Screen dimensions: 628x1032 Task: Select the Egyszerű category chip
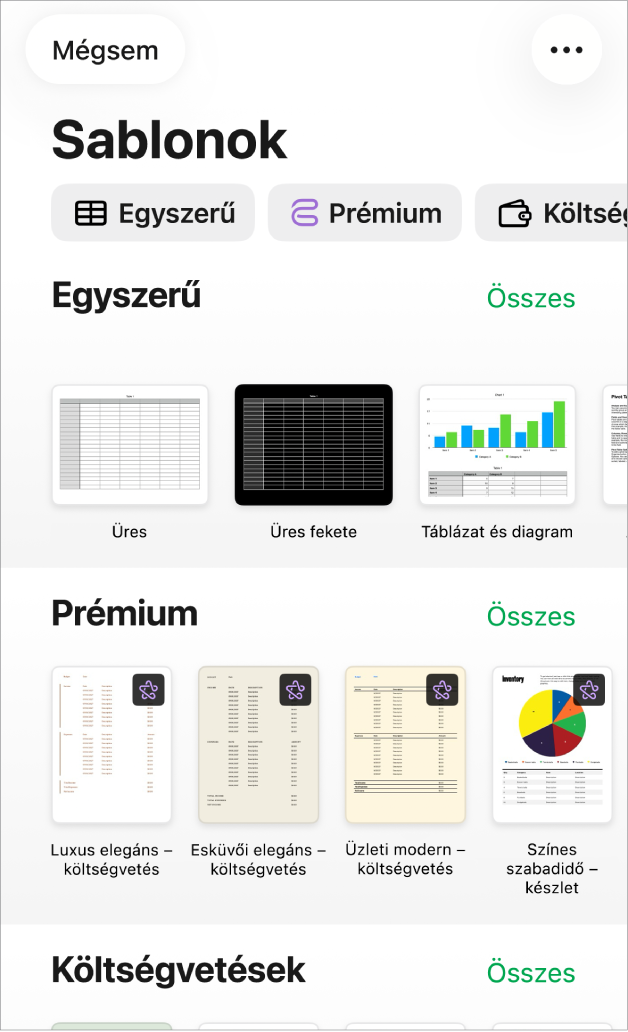point(153,213)
